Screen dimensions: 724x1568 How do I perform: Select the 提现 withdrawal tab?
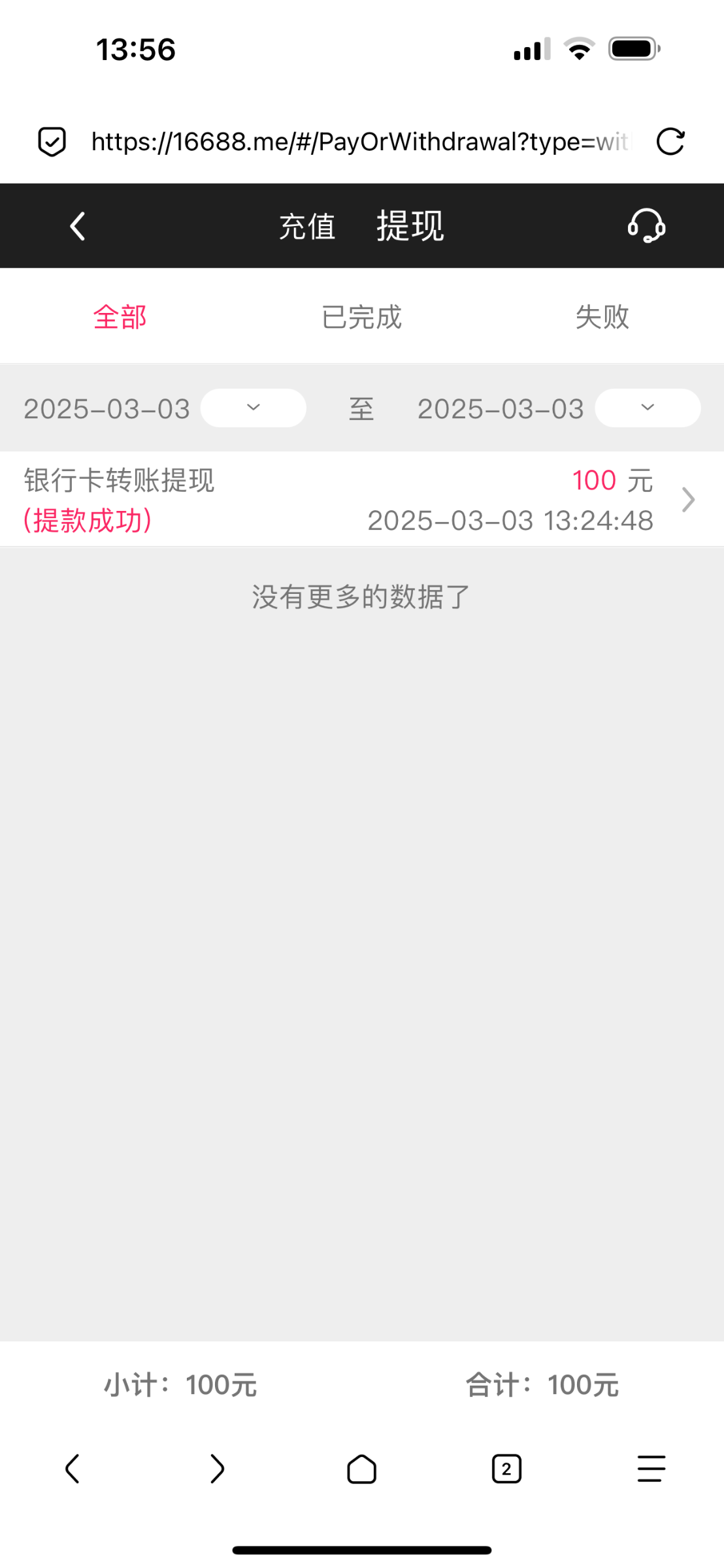[x=410, y=226]
